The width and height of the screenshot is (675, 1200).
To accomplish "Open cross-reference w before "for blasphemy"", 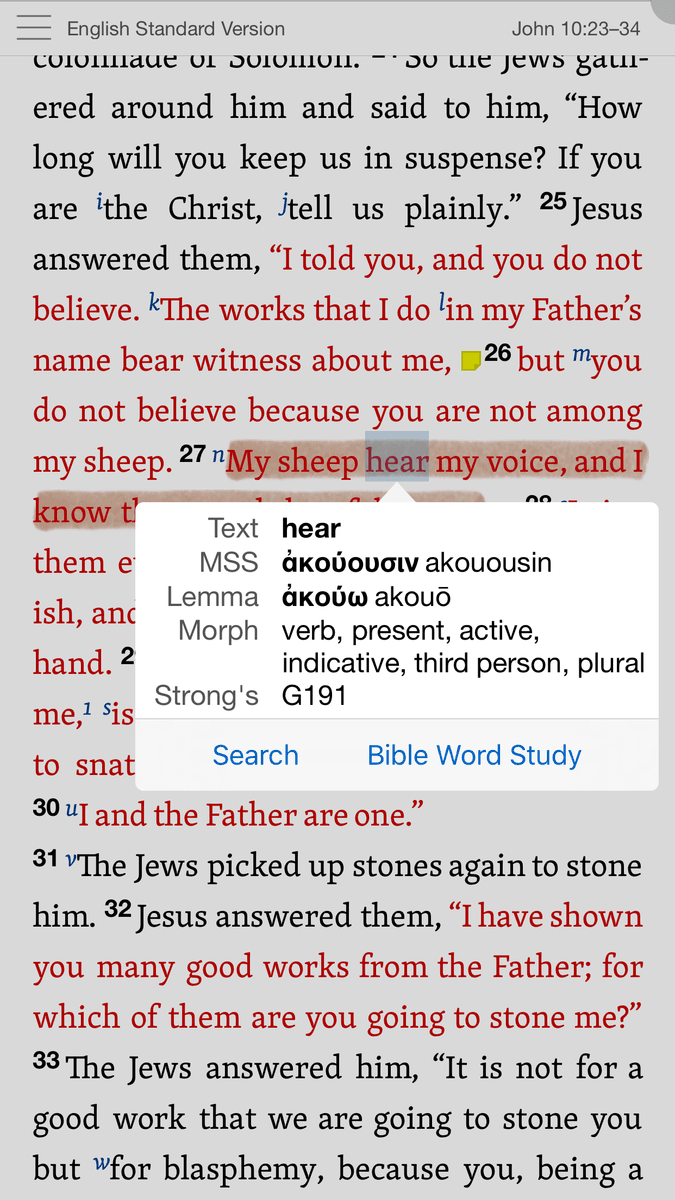I will pos(101,1163).
